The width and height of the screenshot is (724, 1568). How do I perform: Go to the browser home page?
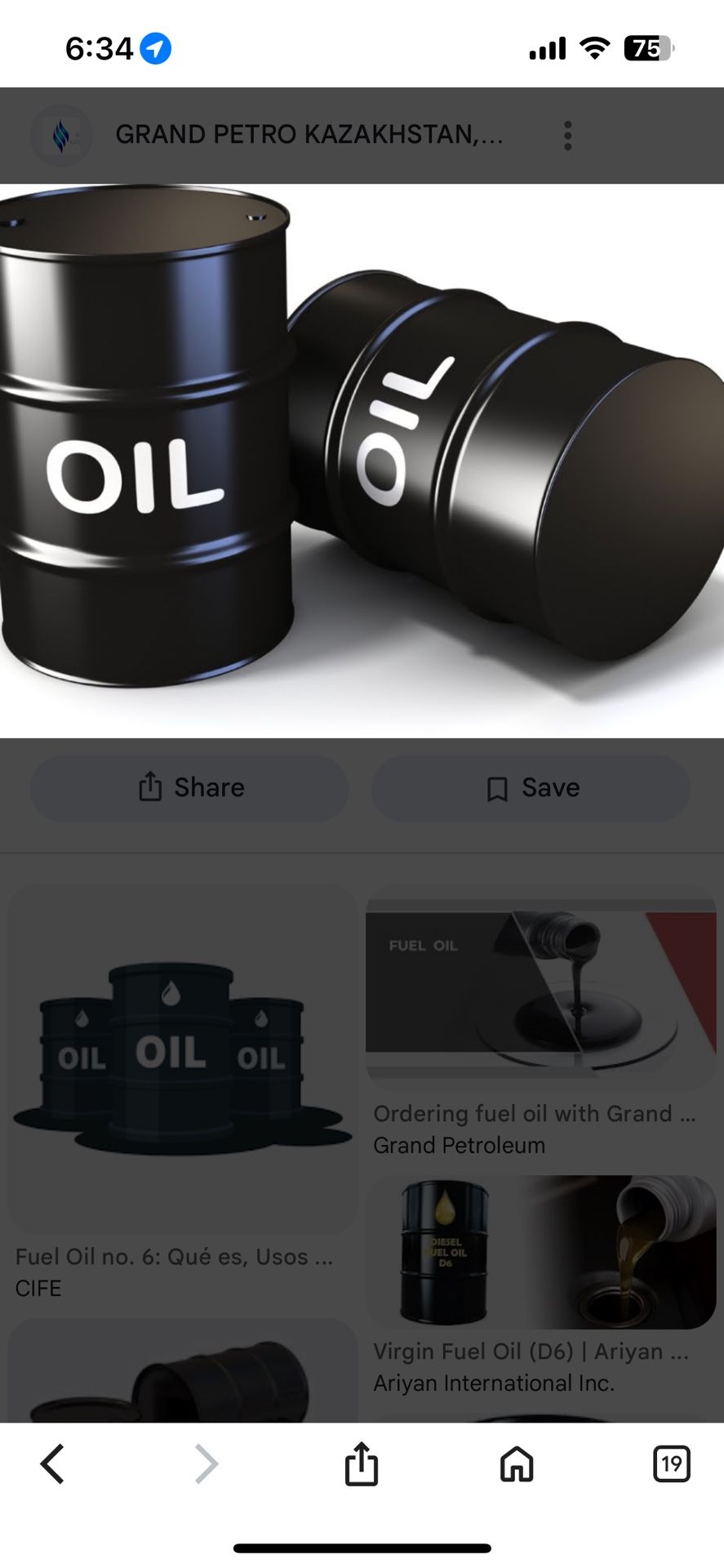pos(517,1463)
